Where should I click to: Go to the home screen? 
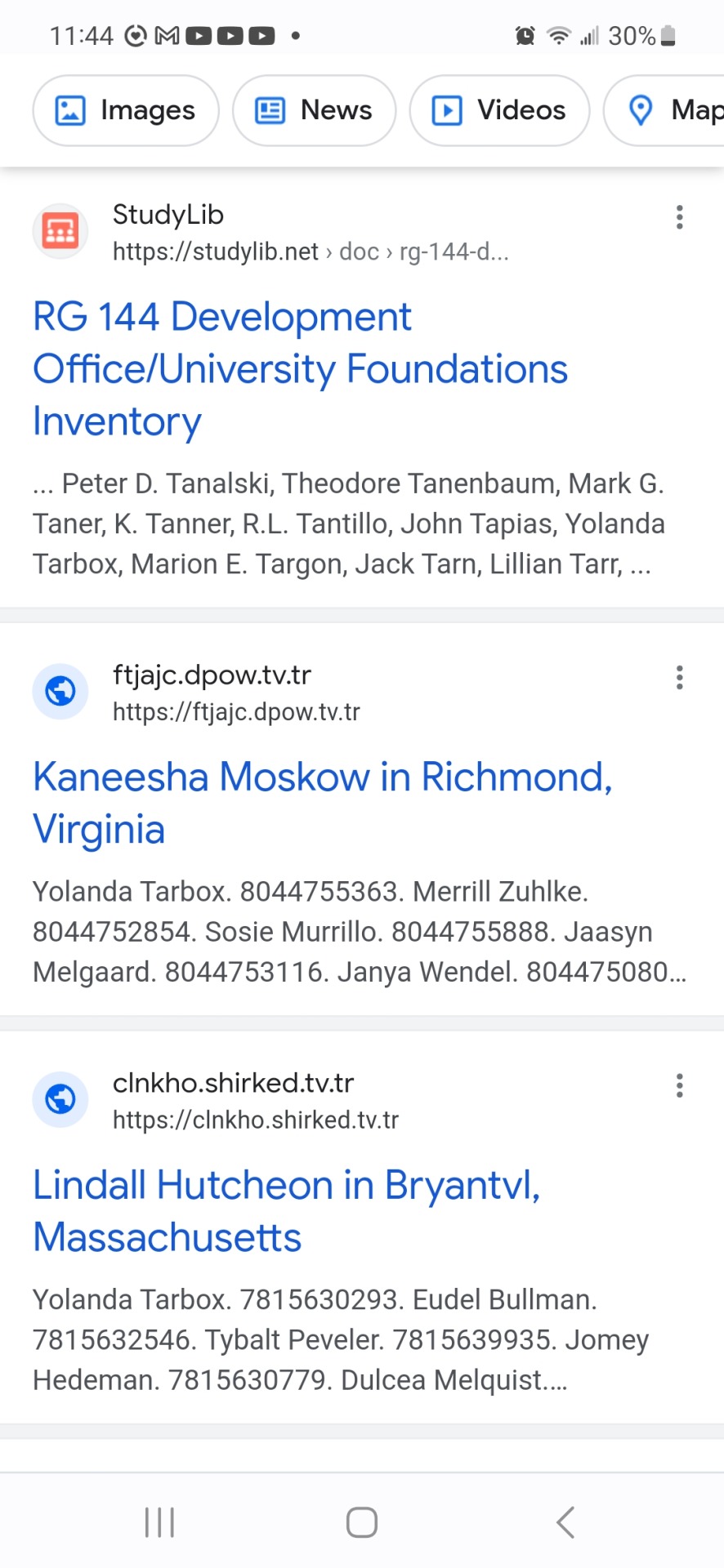pyautogui.click(x=361, y=1522)
